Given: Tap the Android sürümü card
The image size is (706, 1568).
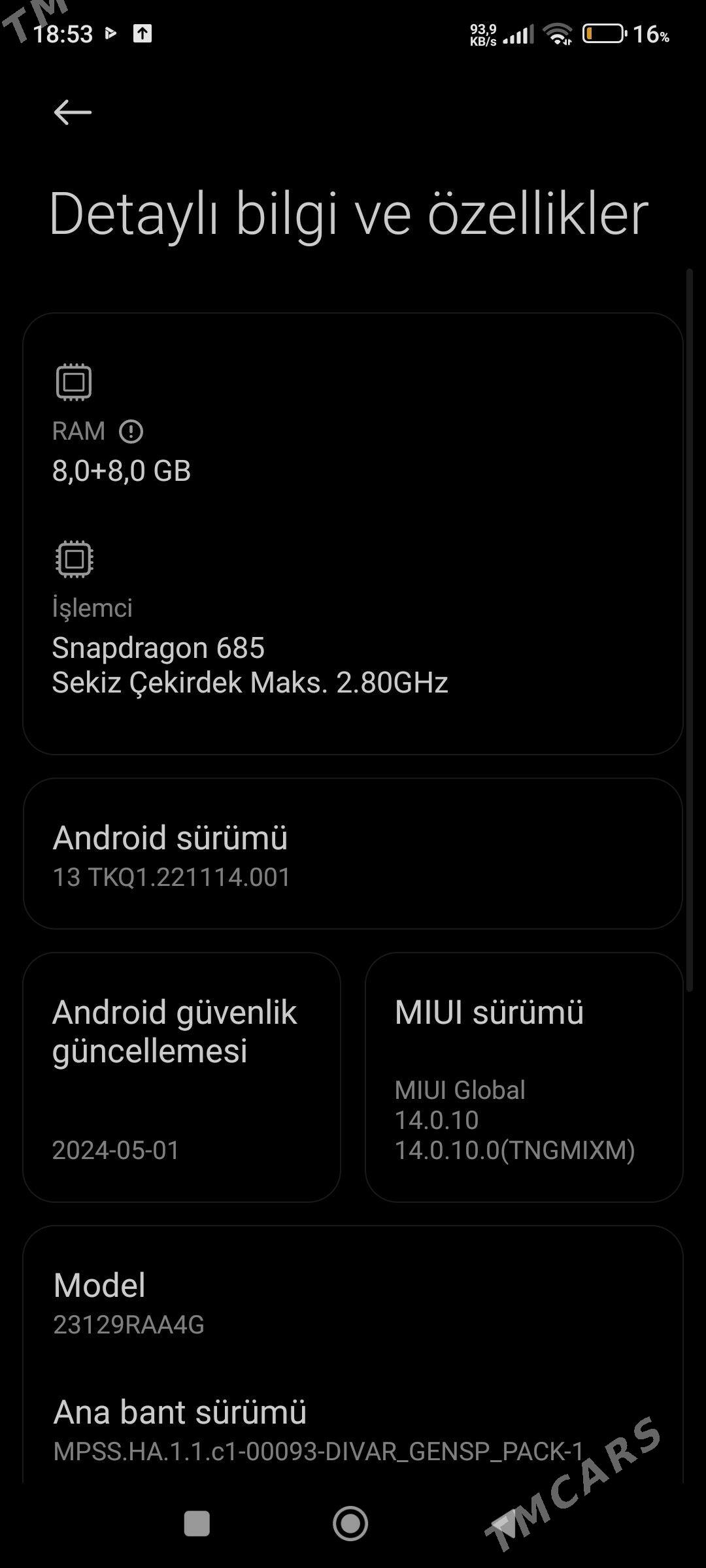Looking at the screenshot, I should (352, 853).
